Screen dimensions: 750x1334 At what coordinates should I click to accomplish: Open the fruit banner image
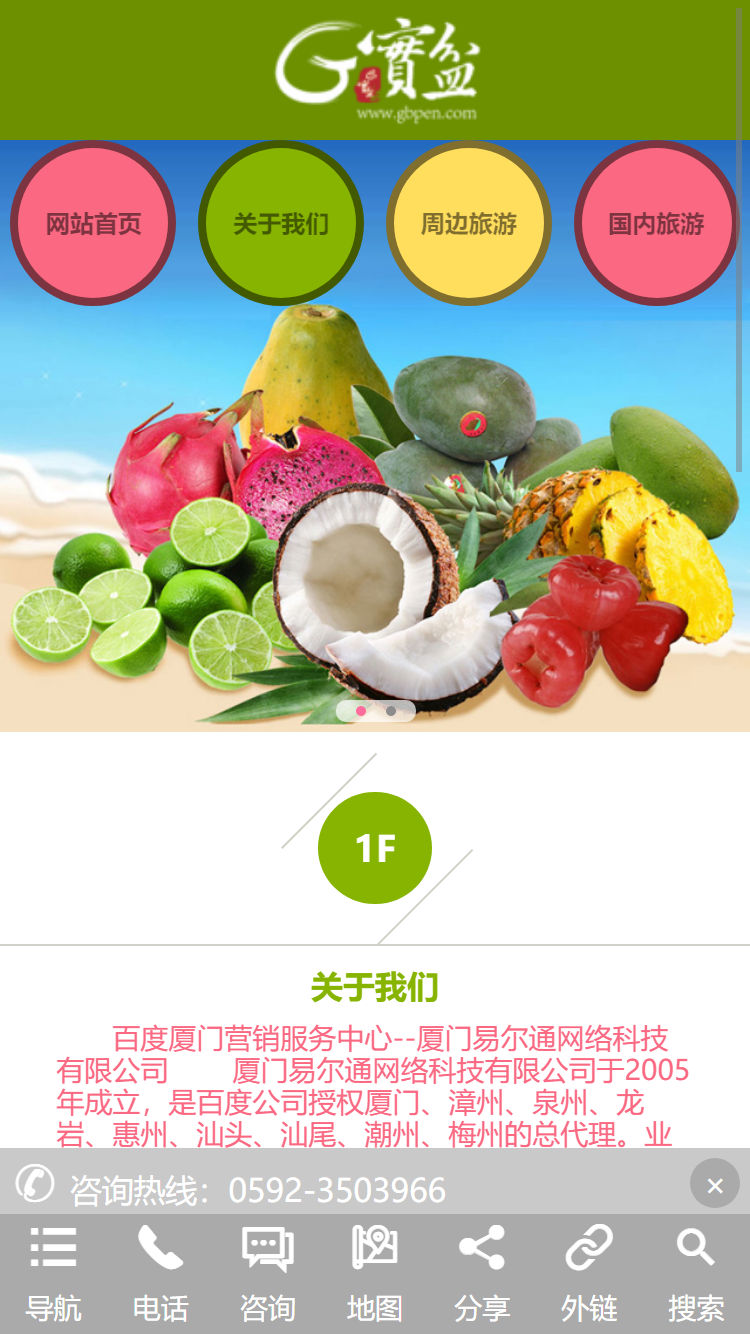pos(375,520)
